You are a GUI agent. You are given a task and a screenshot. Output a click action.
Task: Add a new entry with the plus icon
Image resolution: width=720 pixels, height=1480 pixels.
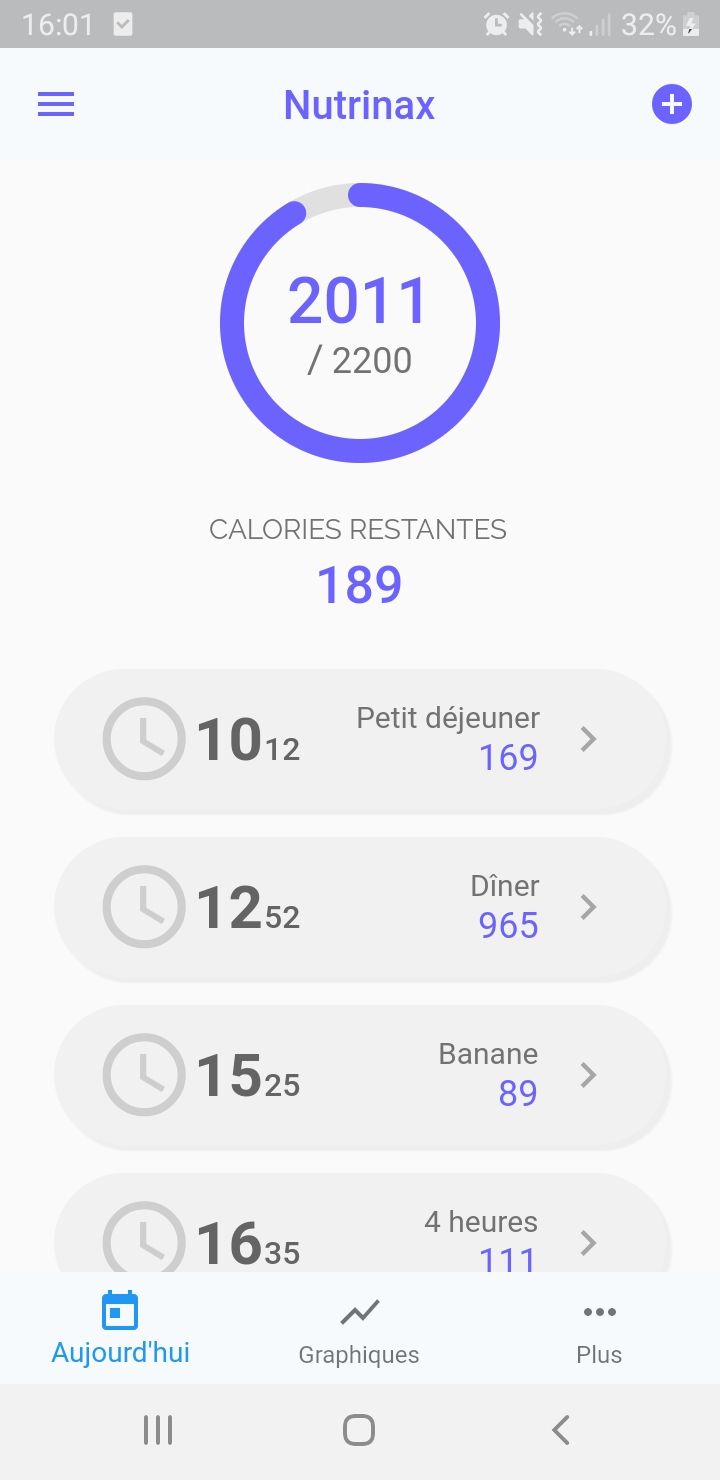(x=671, y=105)
